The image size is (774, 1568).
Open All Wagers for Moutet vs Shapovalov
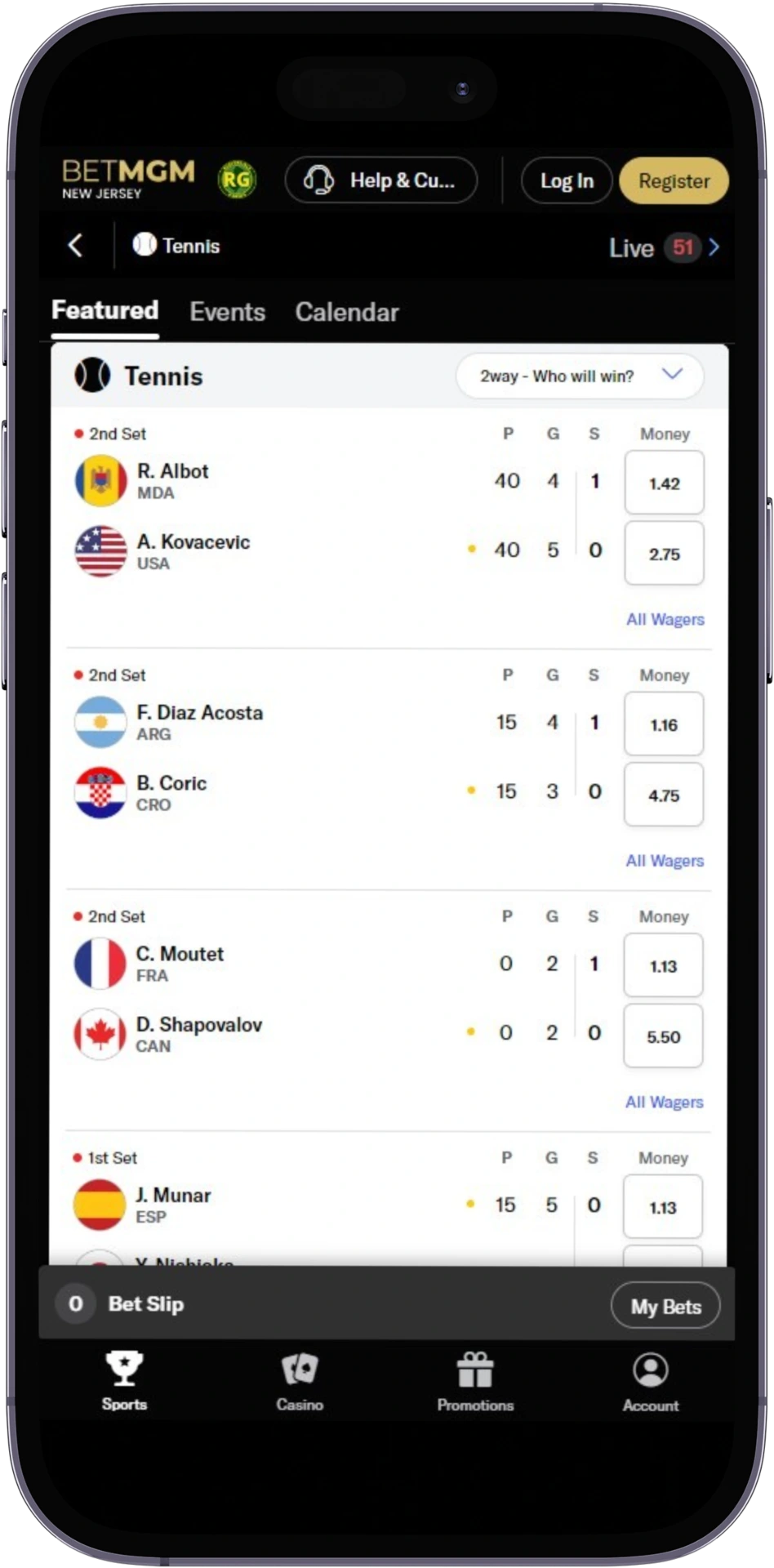[664, 1102]
